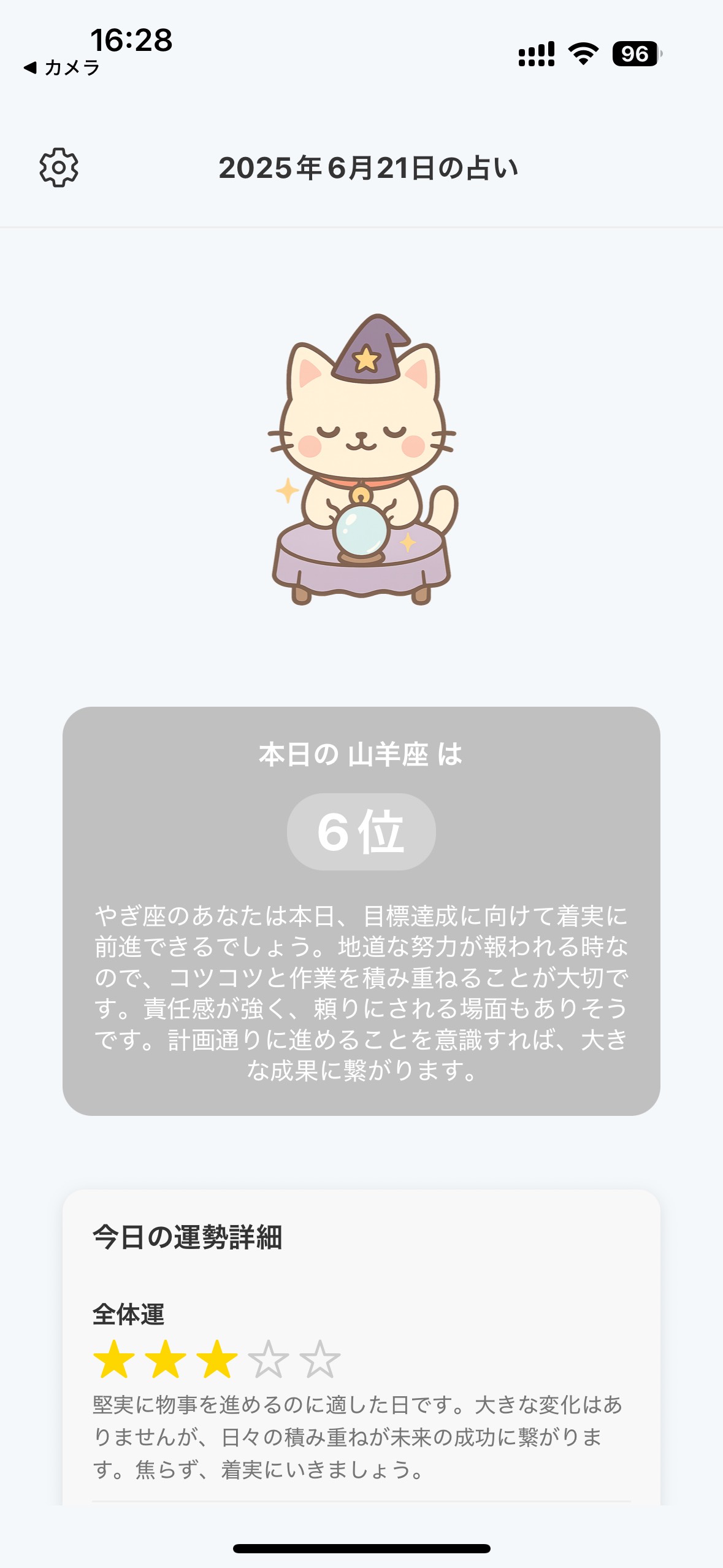Tap the star on the cat's wizard hat
The height and width of the screenshot is (1568, 723).
coord(366,359)
